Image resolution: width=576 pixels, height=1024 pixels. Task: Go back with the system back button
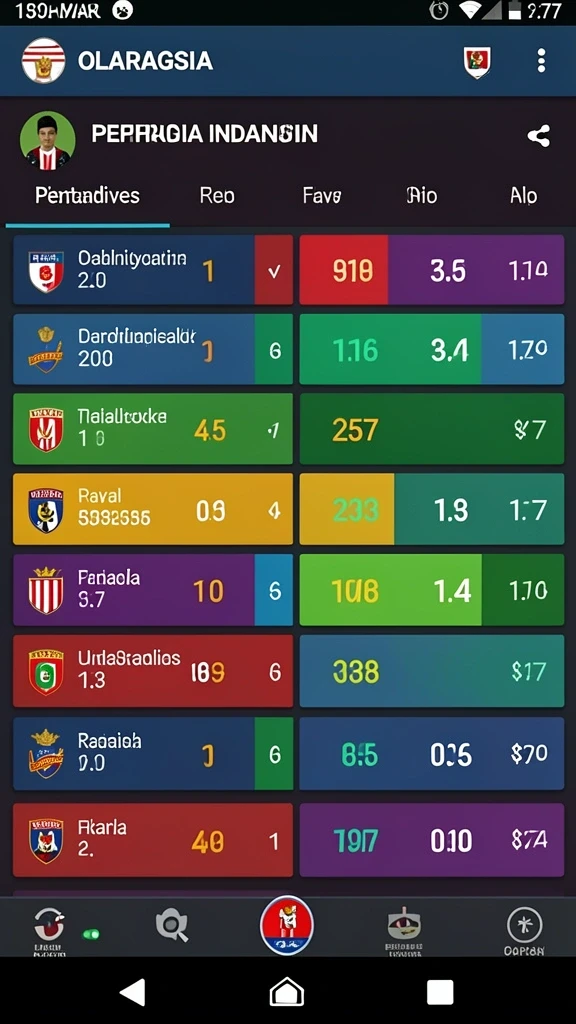pyautogui.click(x=133, y=993)
